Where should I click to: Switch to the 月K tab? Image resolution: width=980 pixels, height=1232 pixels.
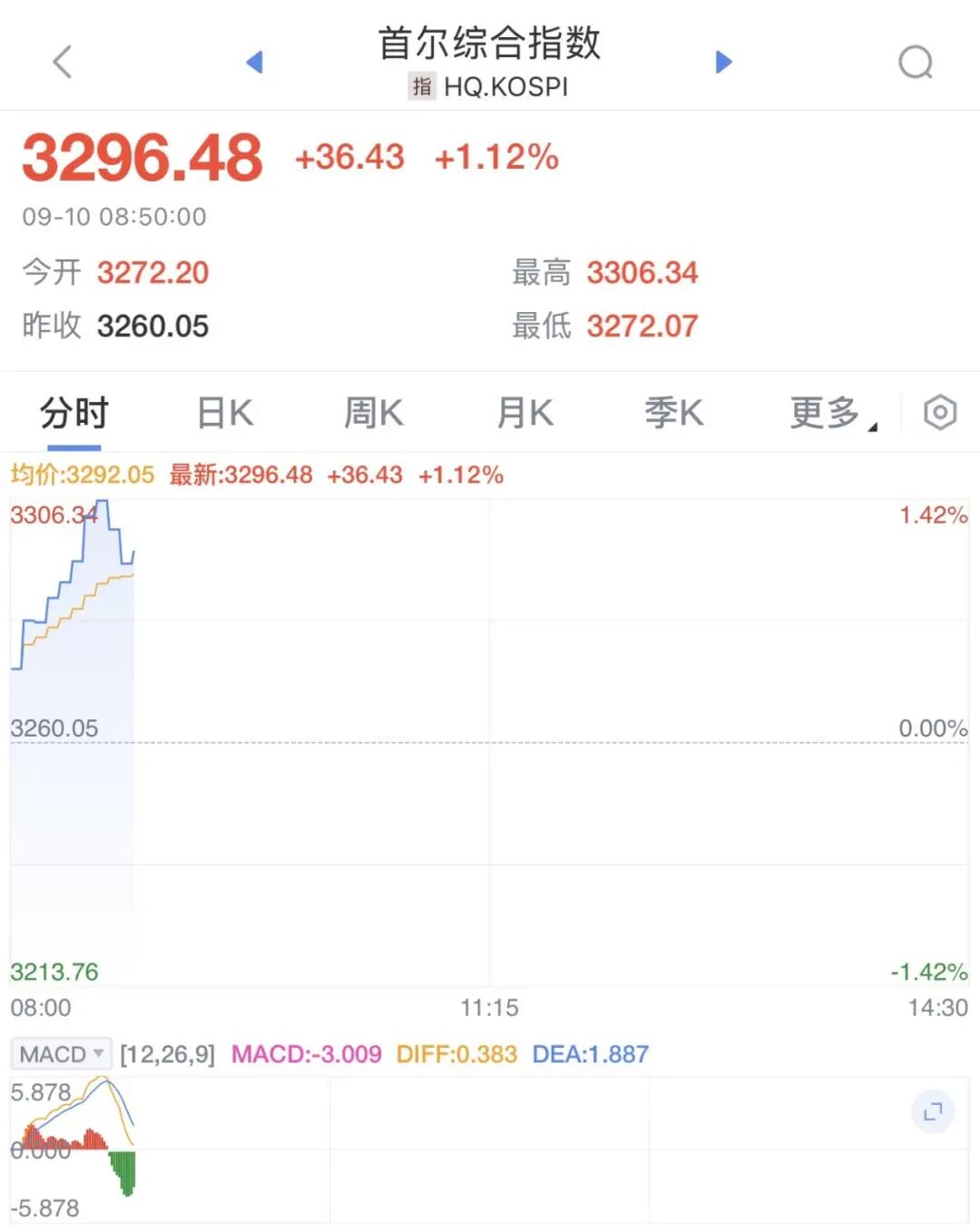pyautogui.click(x=524, y=414)
